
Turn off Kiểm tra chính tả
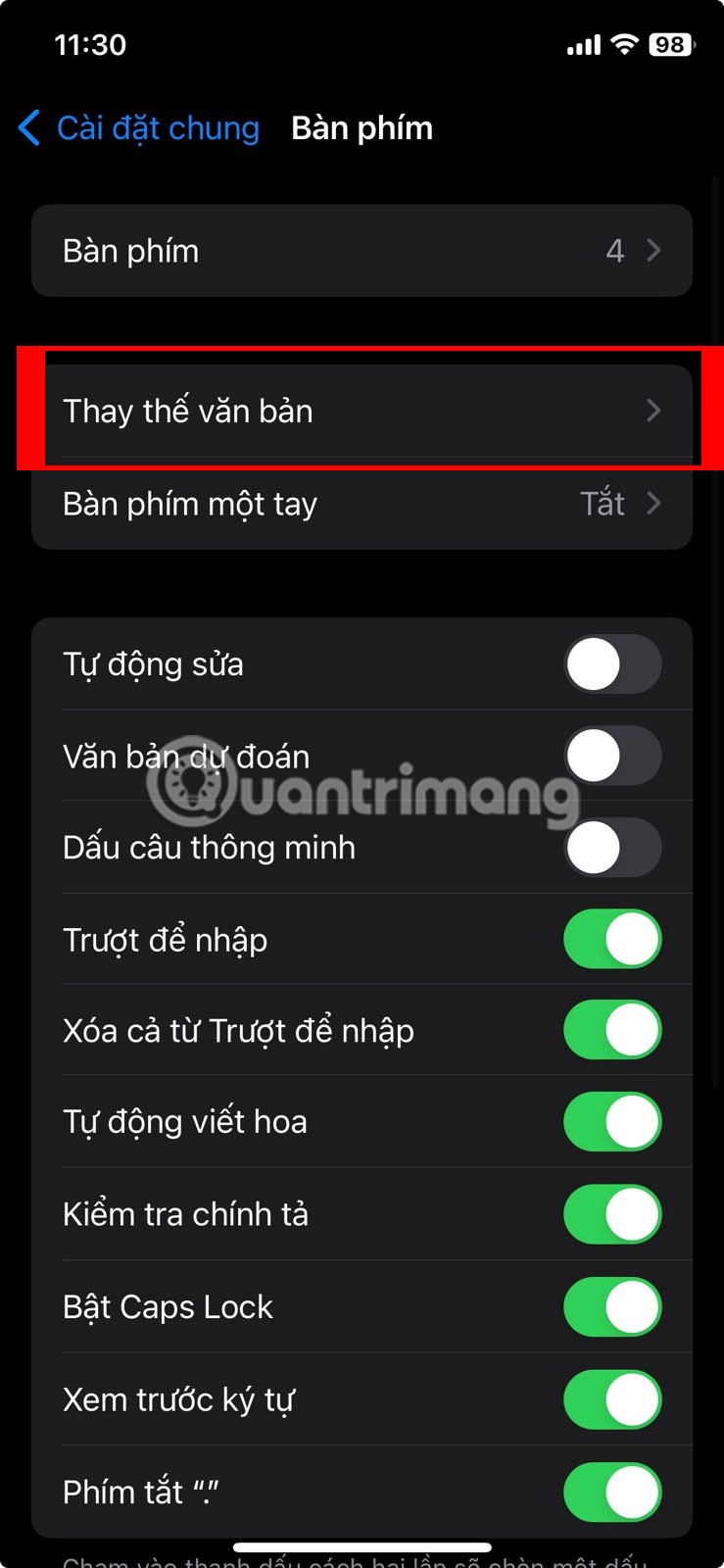(612, 1214)
